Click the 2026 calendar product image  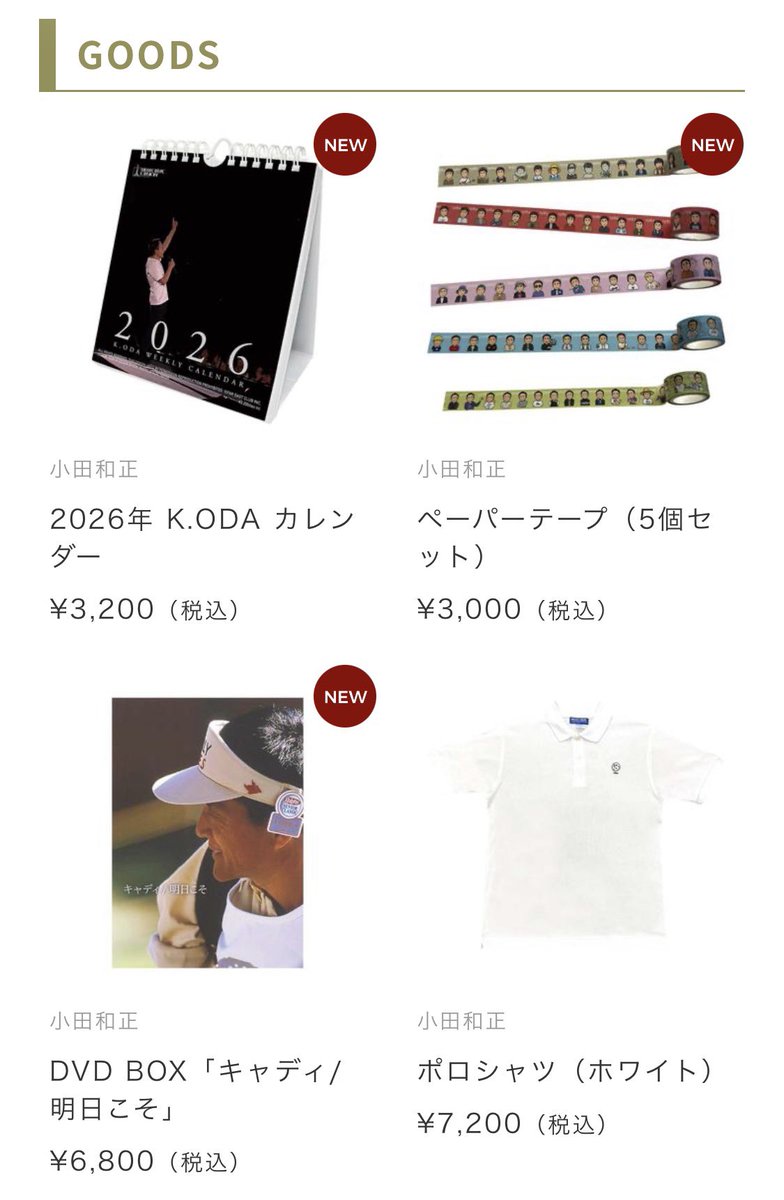coord(200,280)
